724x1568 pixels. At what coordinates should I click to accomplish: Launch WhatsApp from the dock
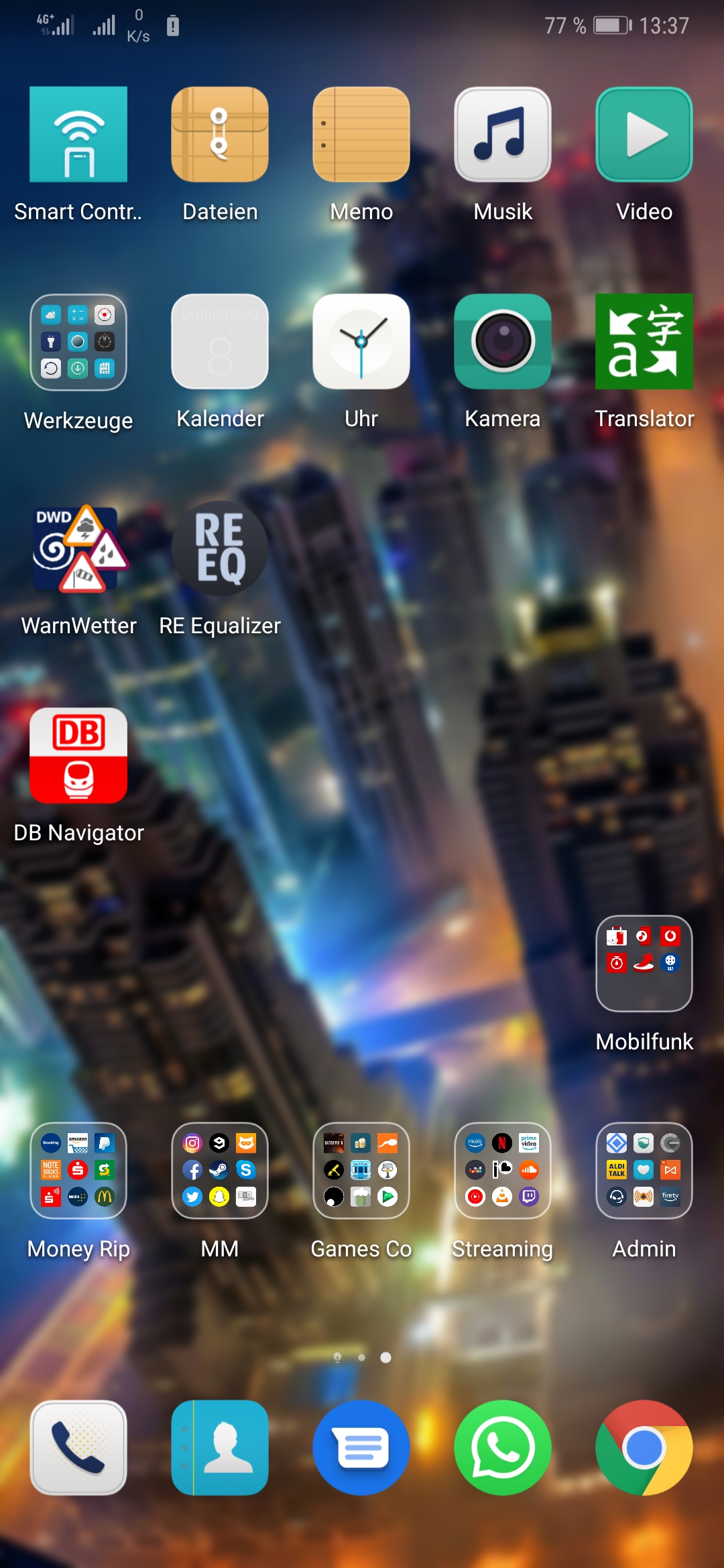tap(503, 1447)
